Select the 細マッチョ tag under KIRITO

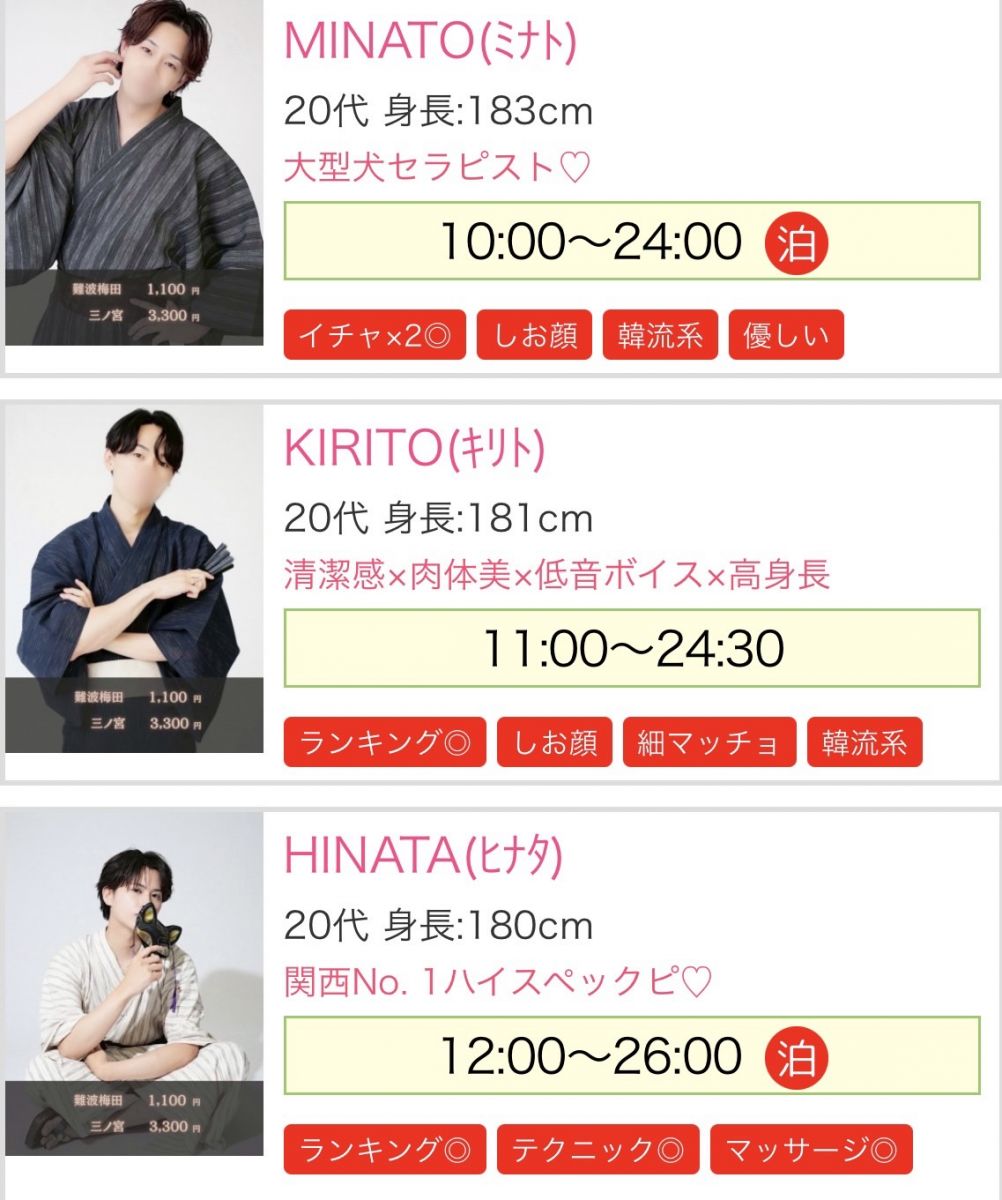point(709,743)
